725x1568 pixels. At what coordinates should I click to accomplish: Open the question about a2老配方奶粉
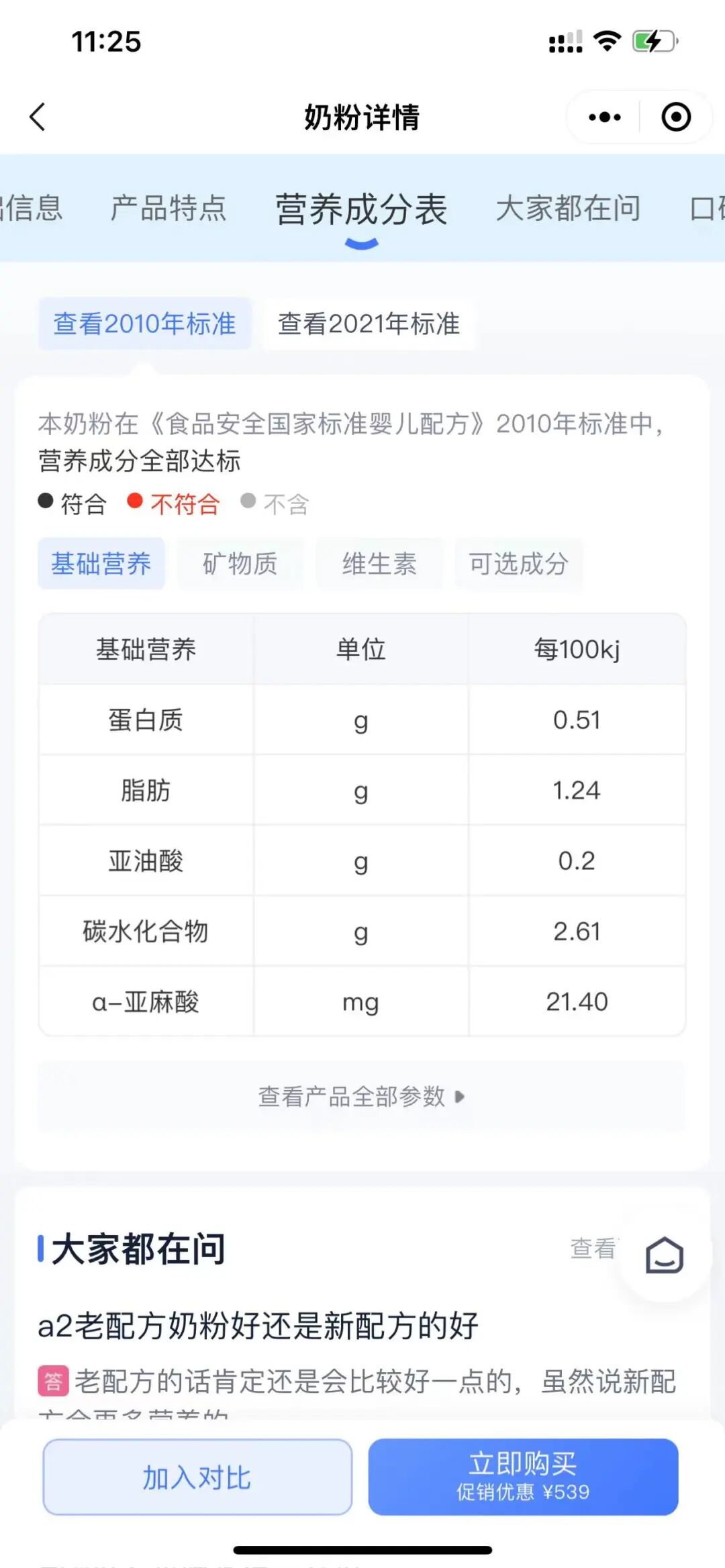[258, 1326]
